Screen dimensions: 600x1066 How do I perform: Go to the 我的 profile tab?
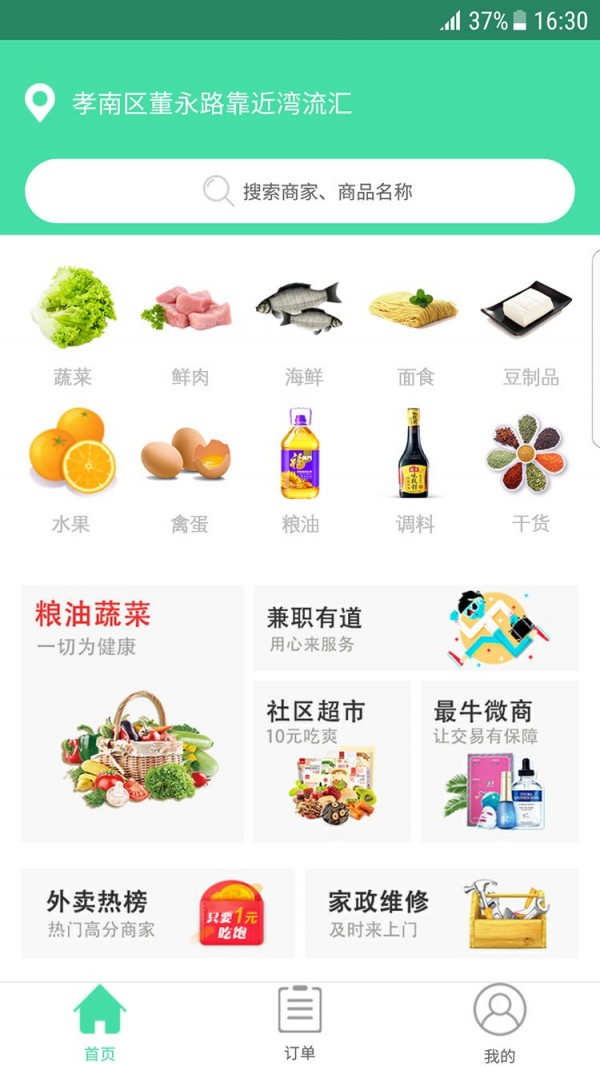pyautogui.click(x=499, y=1022)
